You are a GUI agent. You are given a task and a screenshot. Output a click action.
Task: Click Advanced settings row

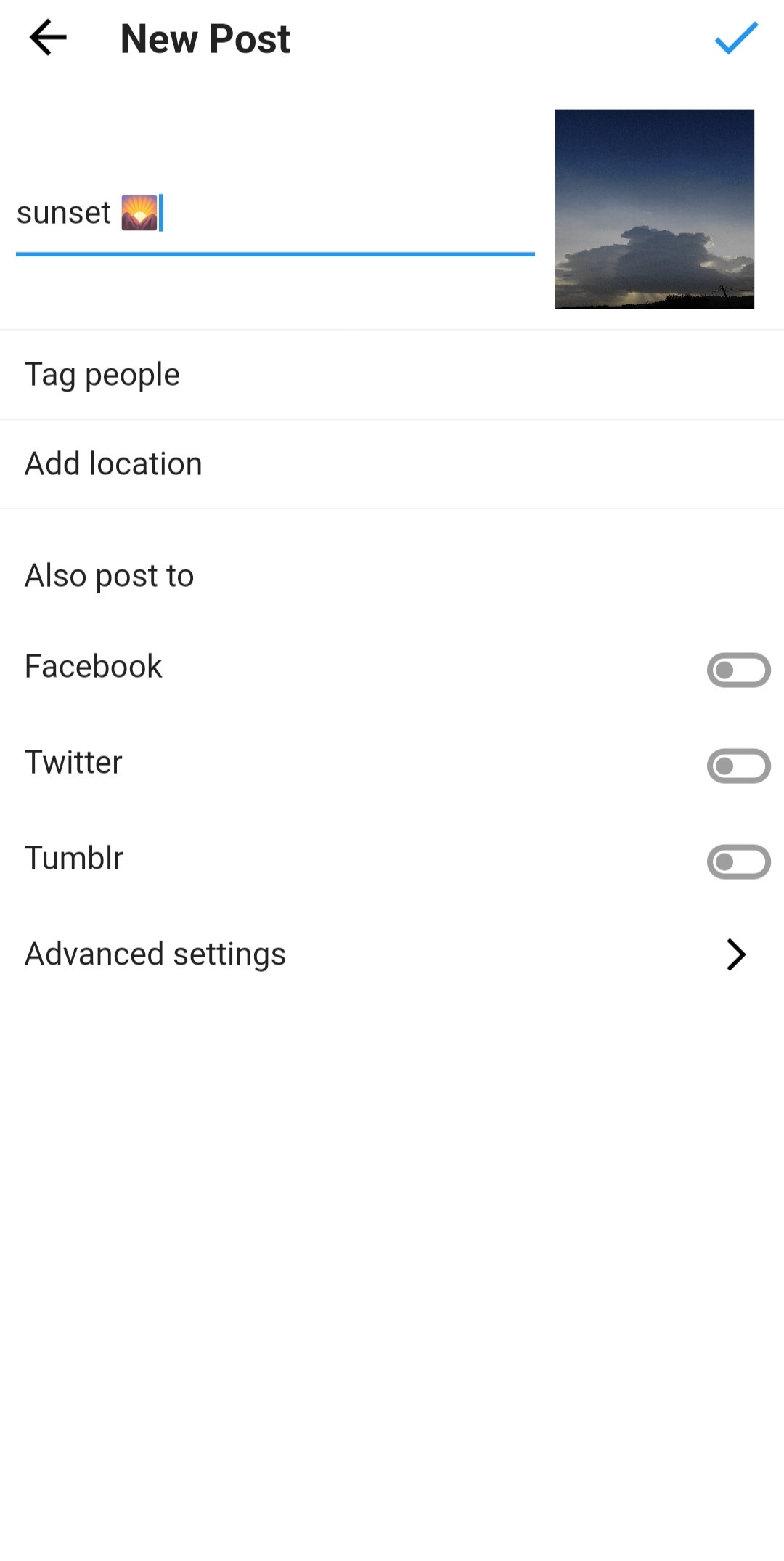[x=155, y=954]
